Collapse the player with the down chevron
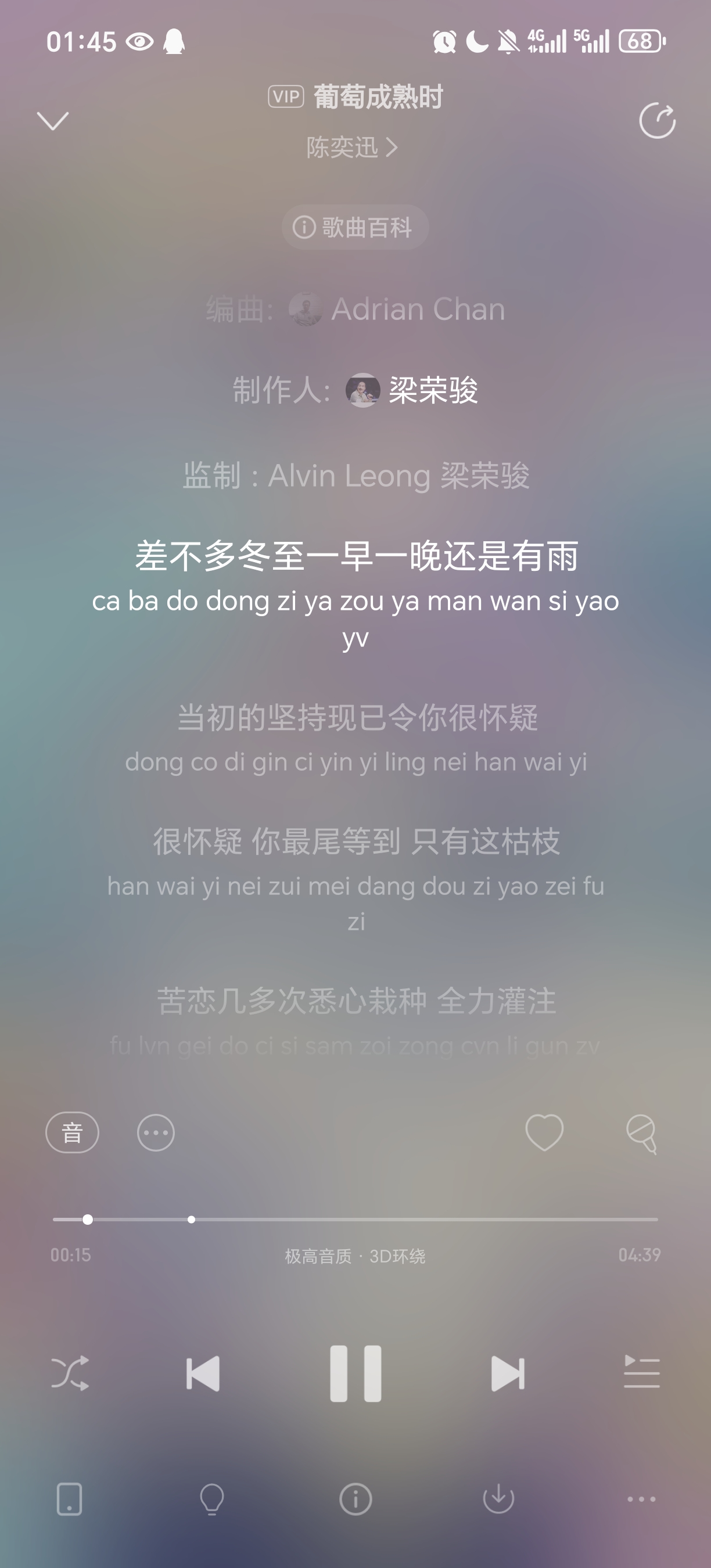This screenshot has width=711, height=1568. [53, 121]
